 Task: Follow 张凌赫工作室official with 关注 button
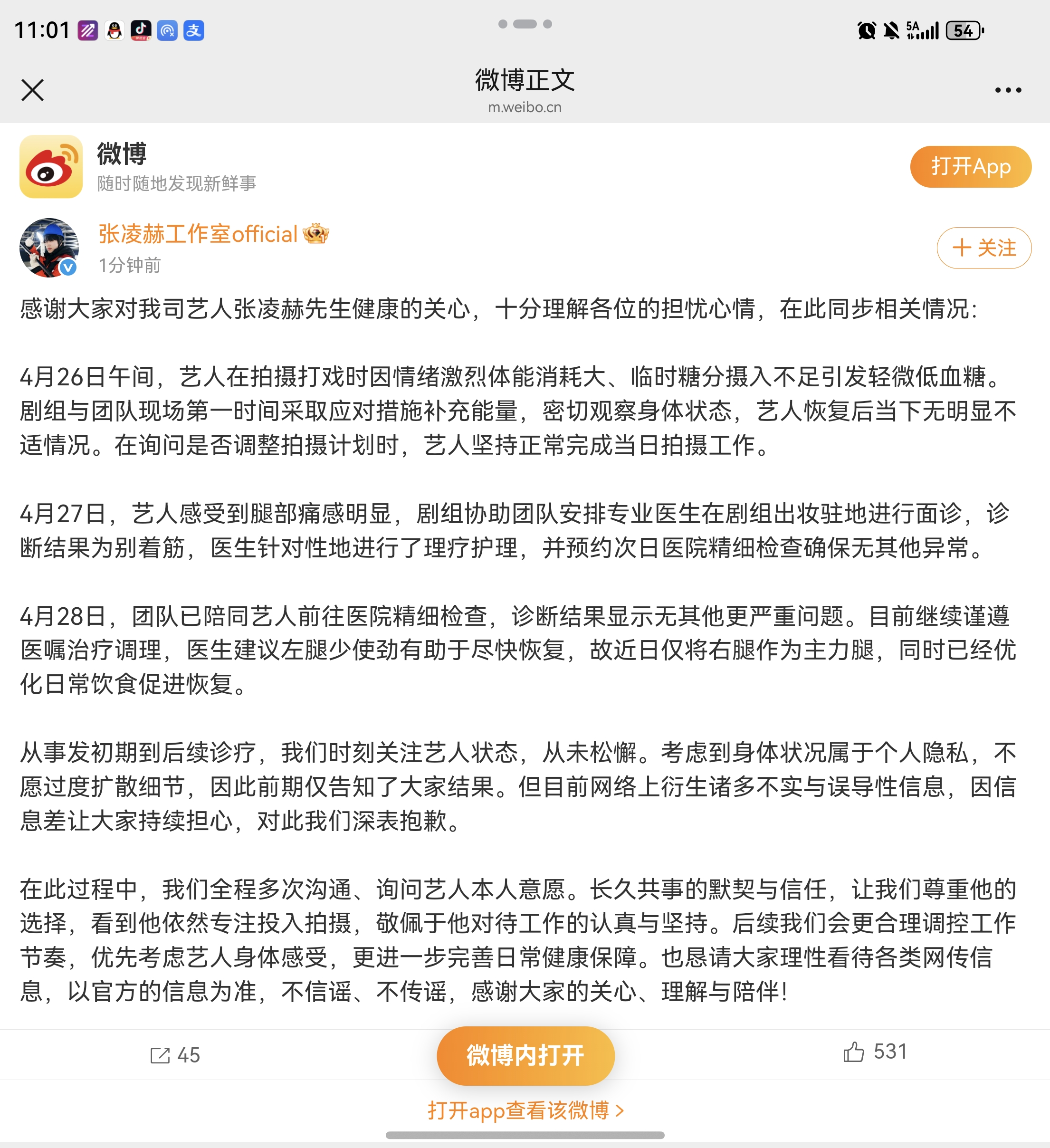[983, 248]
